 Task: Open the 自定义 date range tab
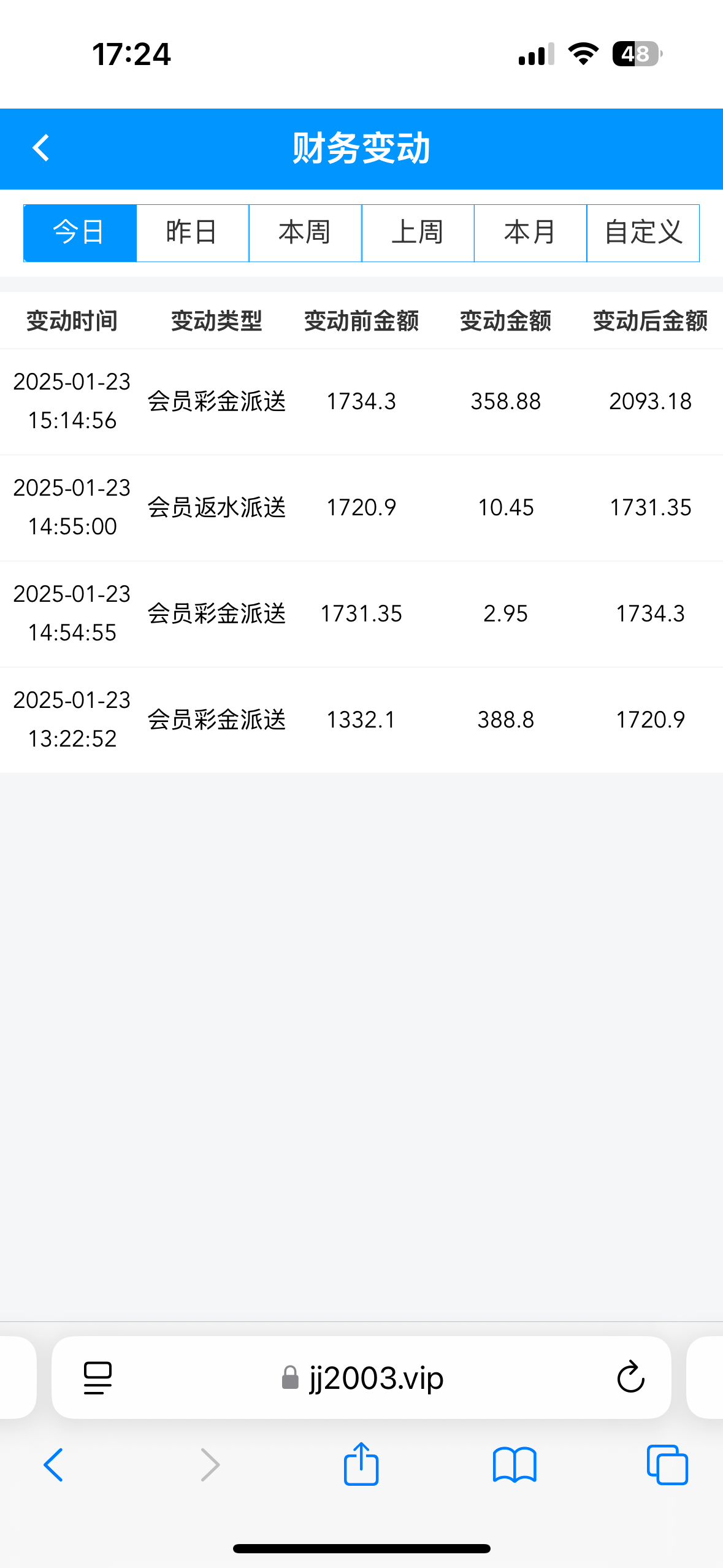click(643, 233)
